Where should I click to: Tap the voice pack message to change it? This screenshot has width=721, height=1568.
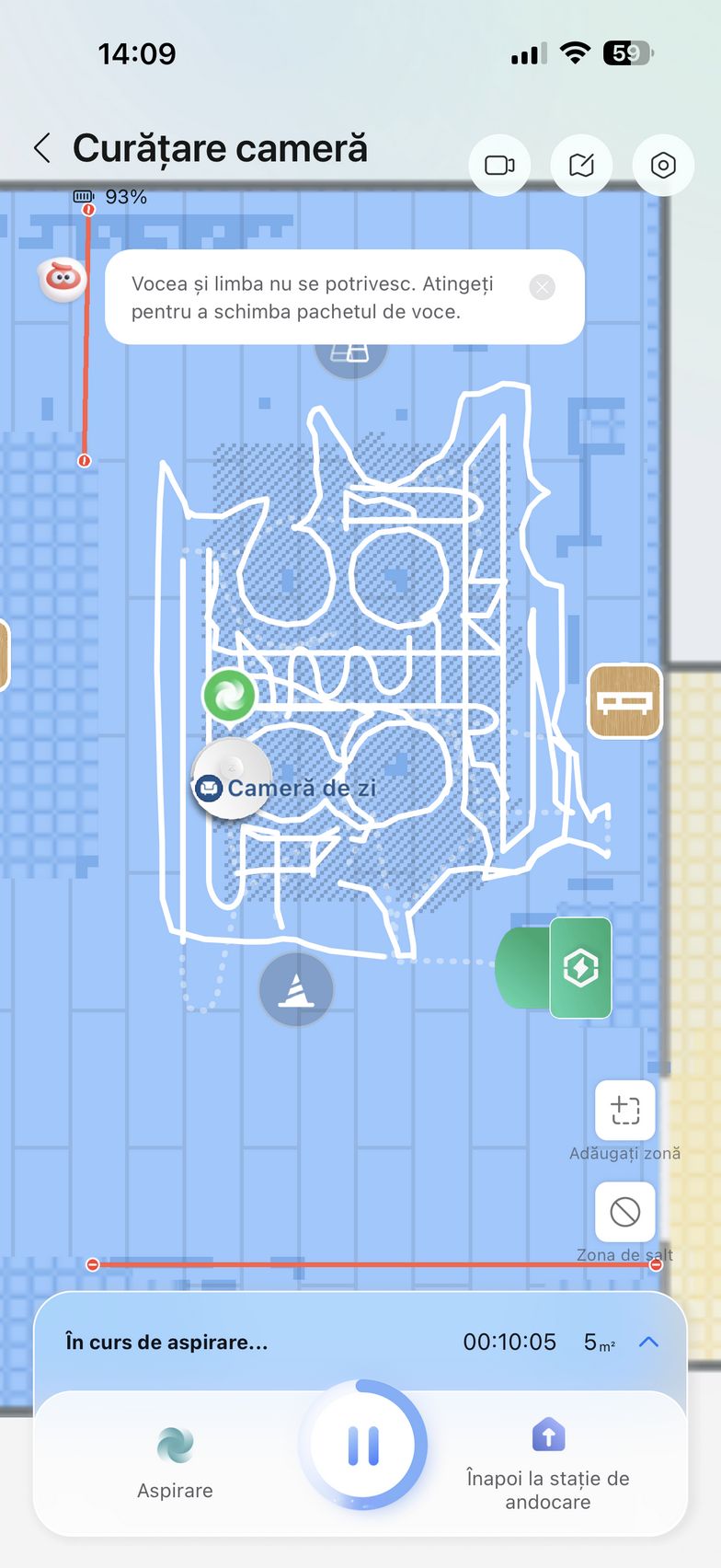tap(313, 297)
